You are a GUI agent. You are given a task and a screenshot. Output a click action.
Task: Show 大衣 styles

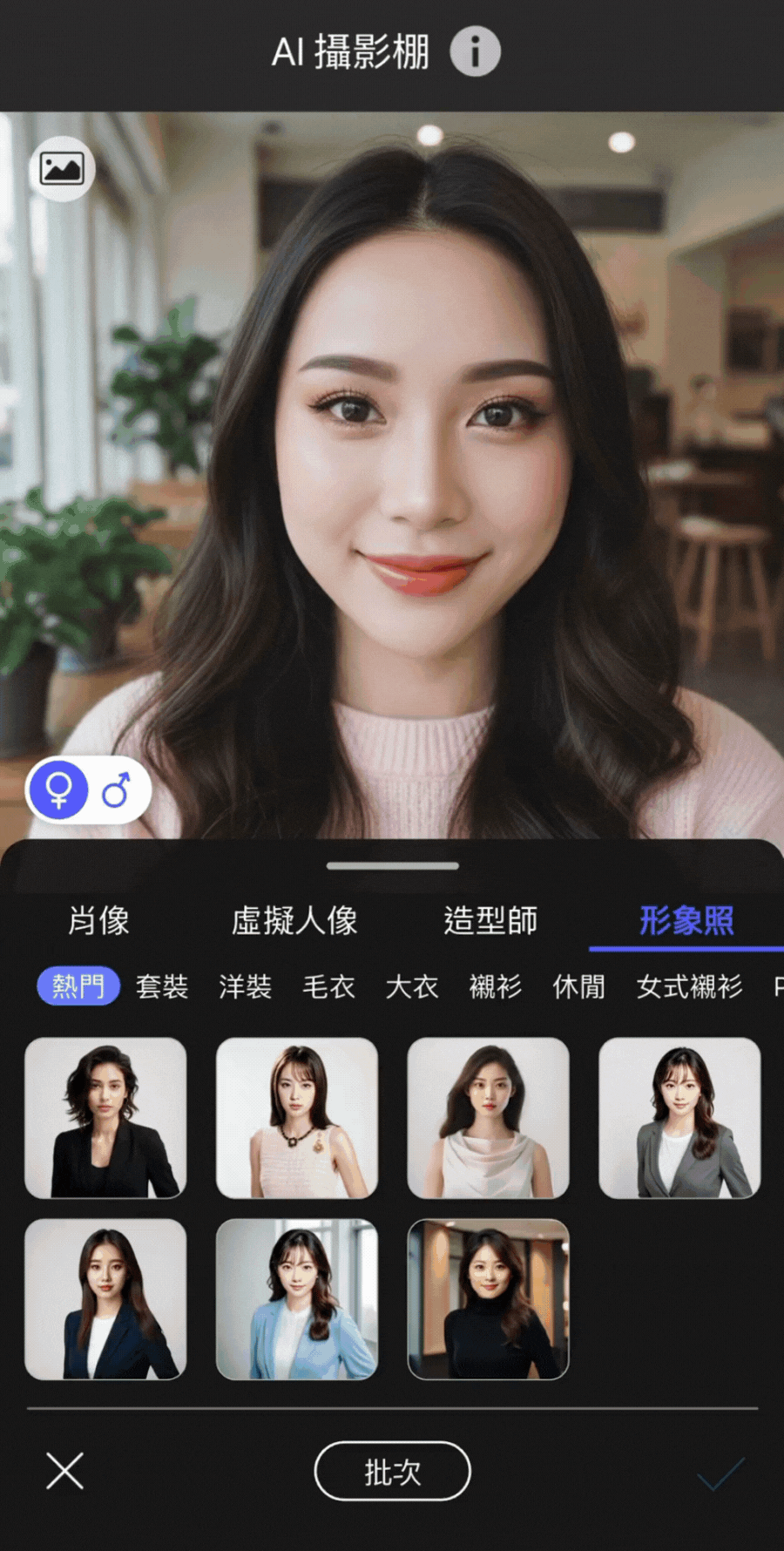[412, 987]
